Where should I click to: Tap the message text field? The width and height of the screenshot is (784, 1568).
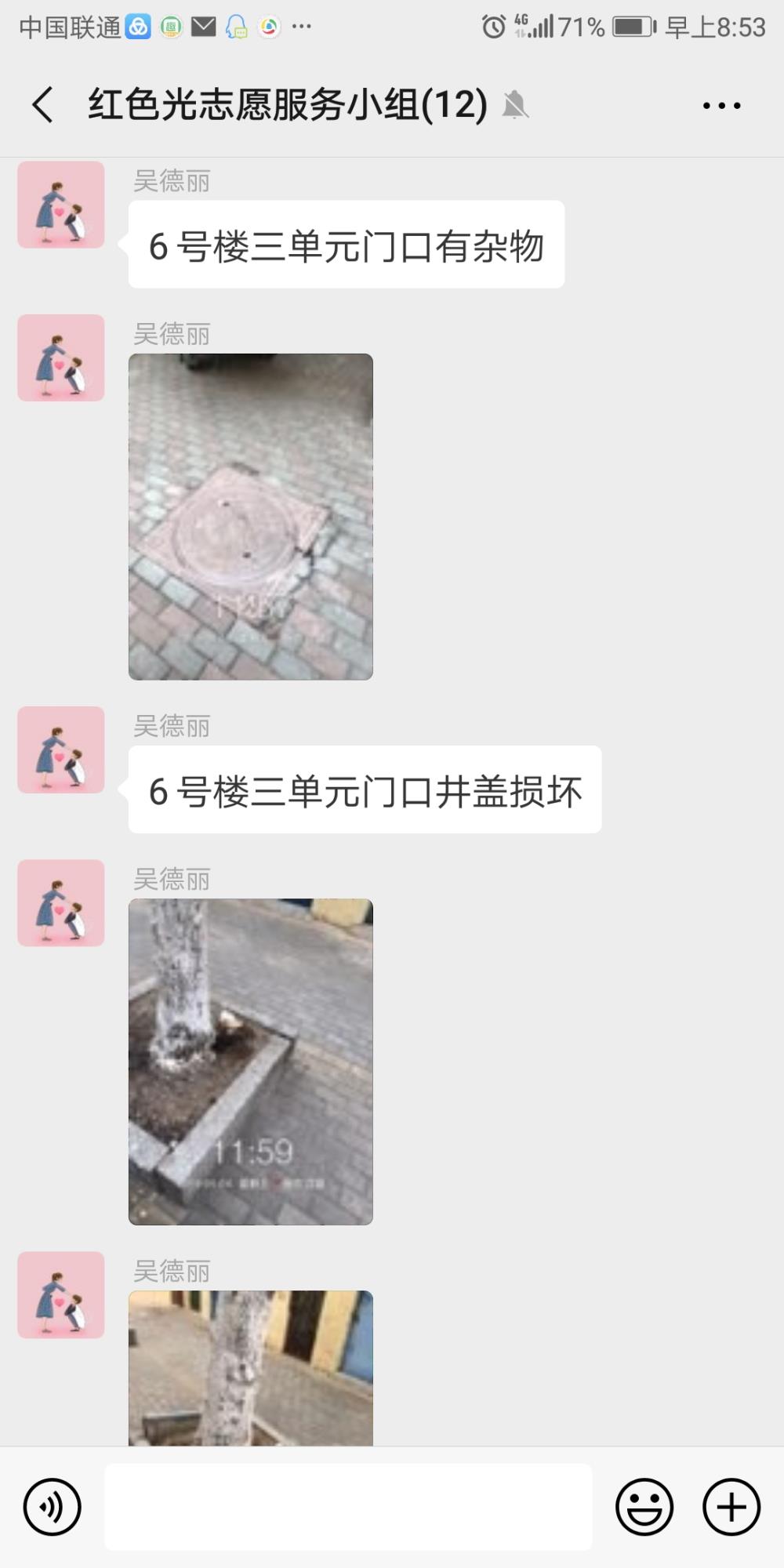click(348, 1507)
